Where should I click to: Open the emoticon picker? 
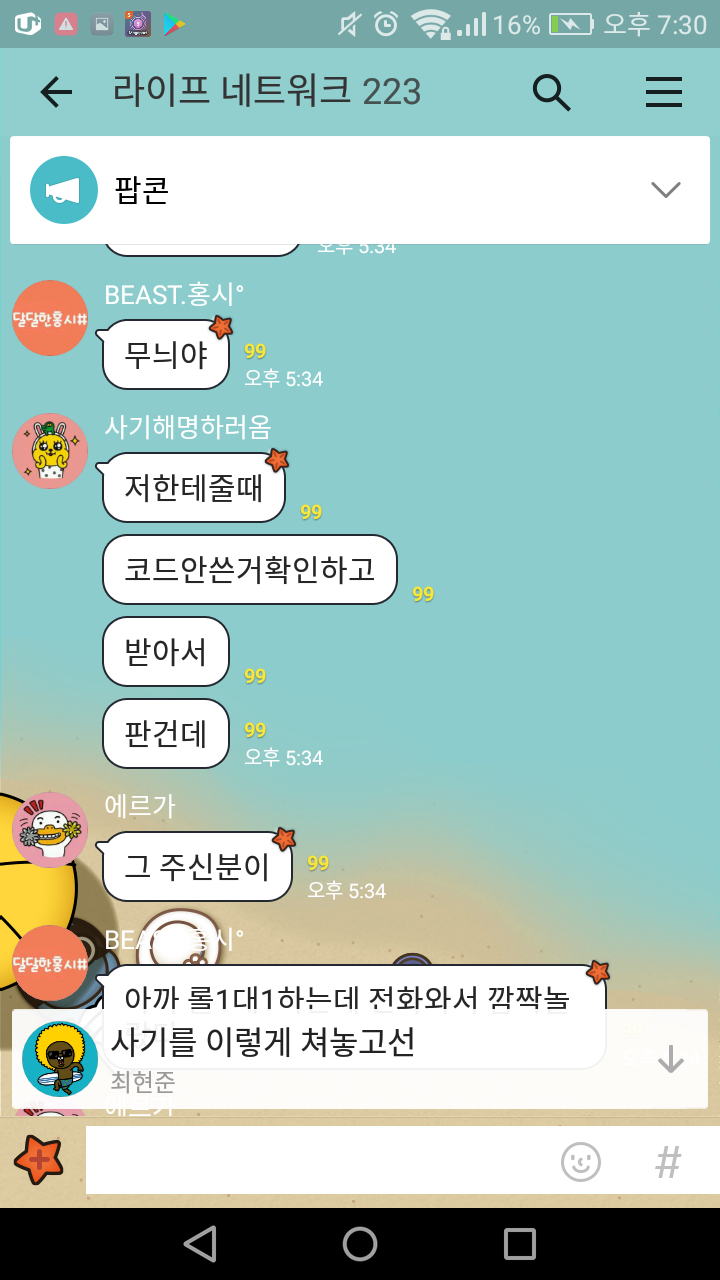[x=581, y=1161]
